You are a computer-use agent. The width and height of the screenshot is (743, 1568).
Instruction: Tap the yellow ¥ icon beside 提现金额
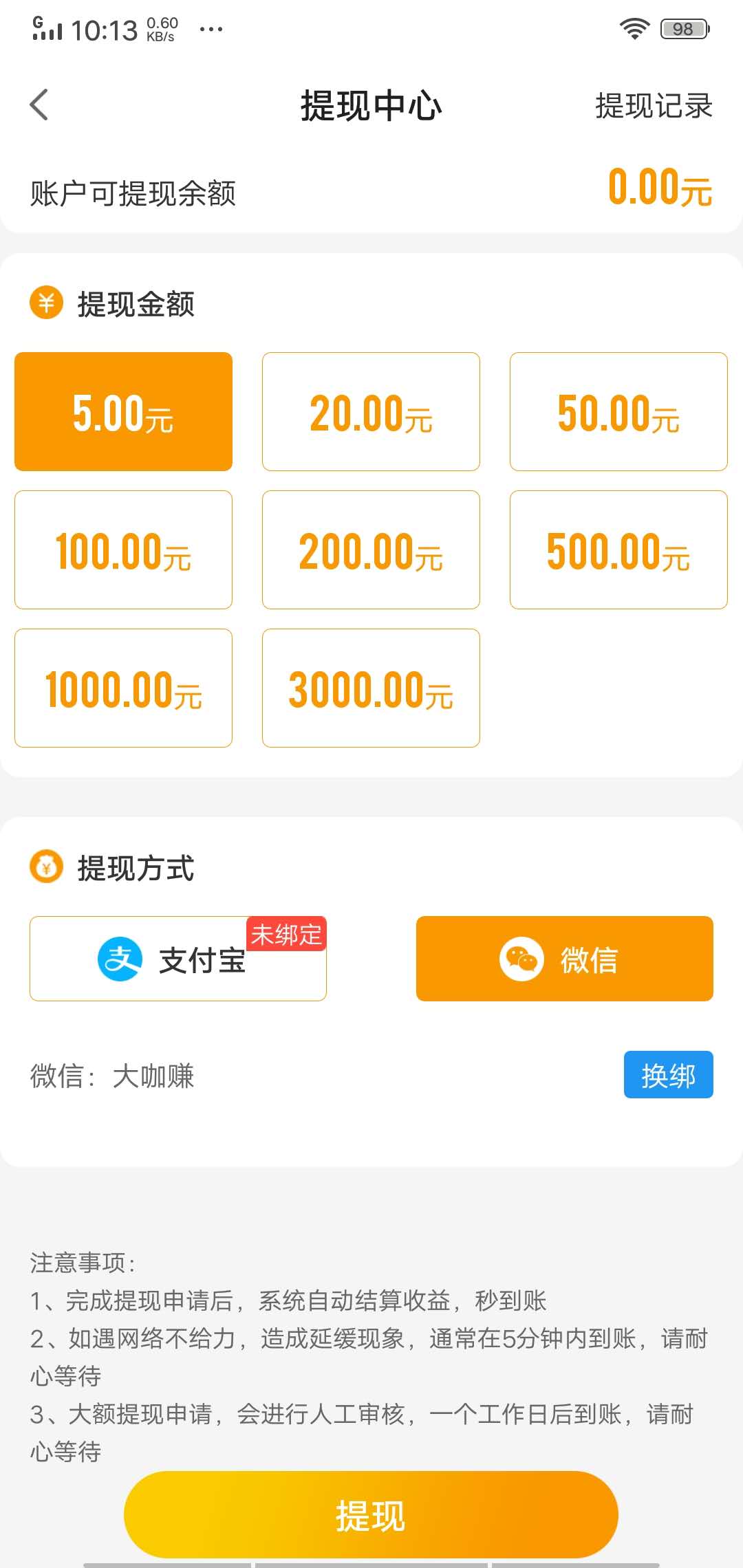45,303
